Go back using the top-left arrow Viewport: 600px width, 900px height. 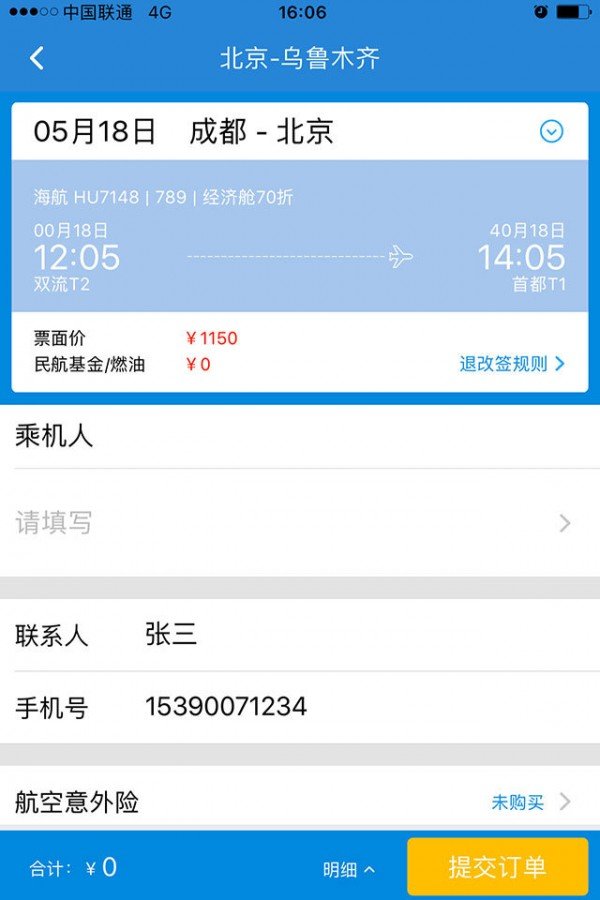tap(37, 58)
